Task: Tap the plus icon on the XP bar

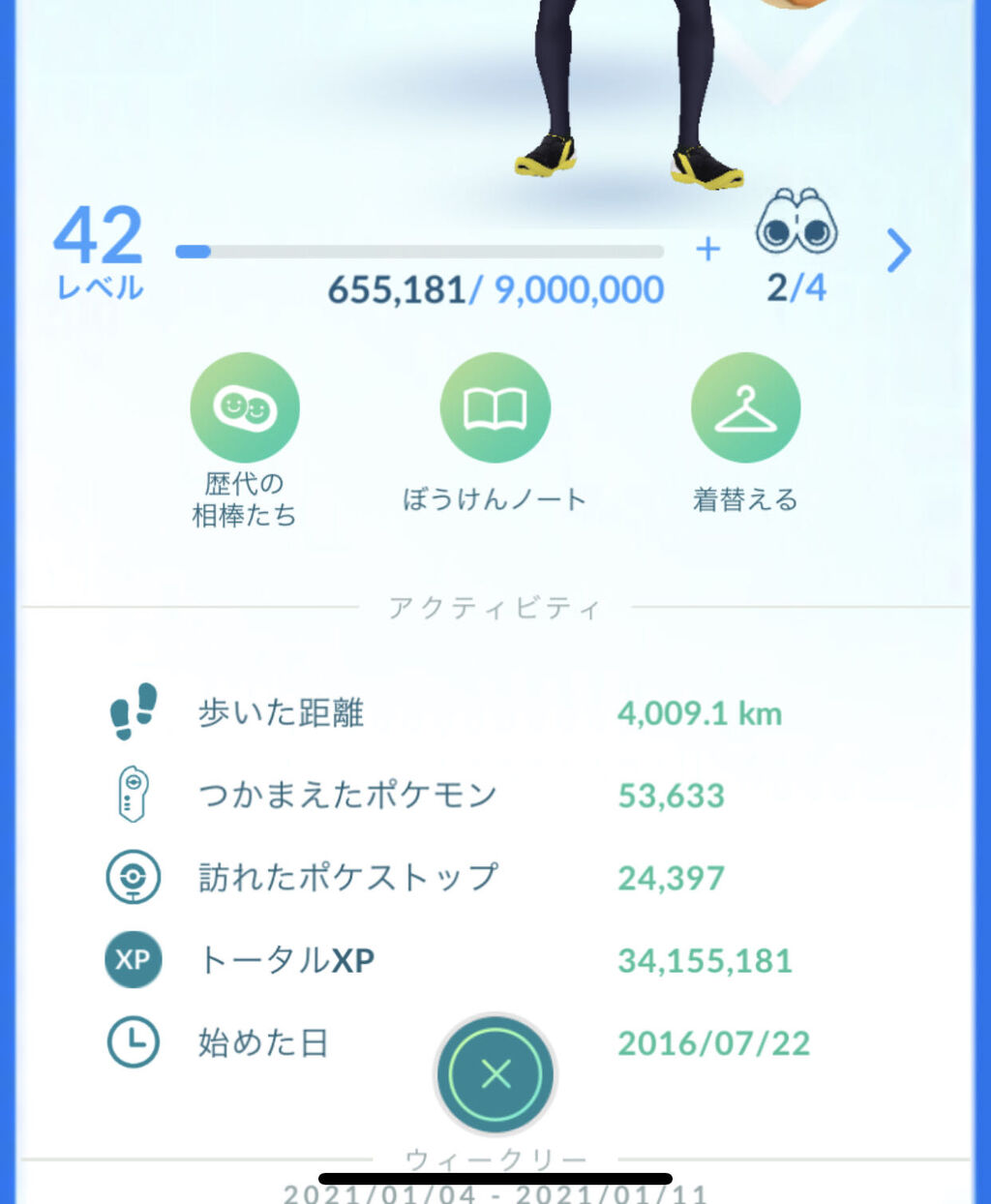Action: tap(707, 250)
